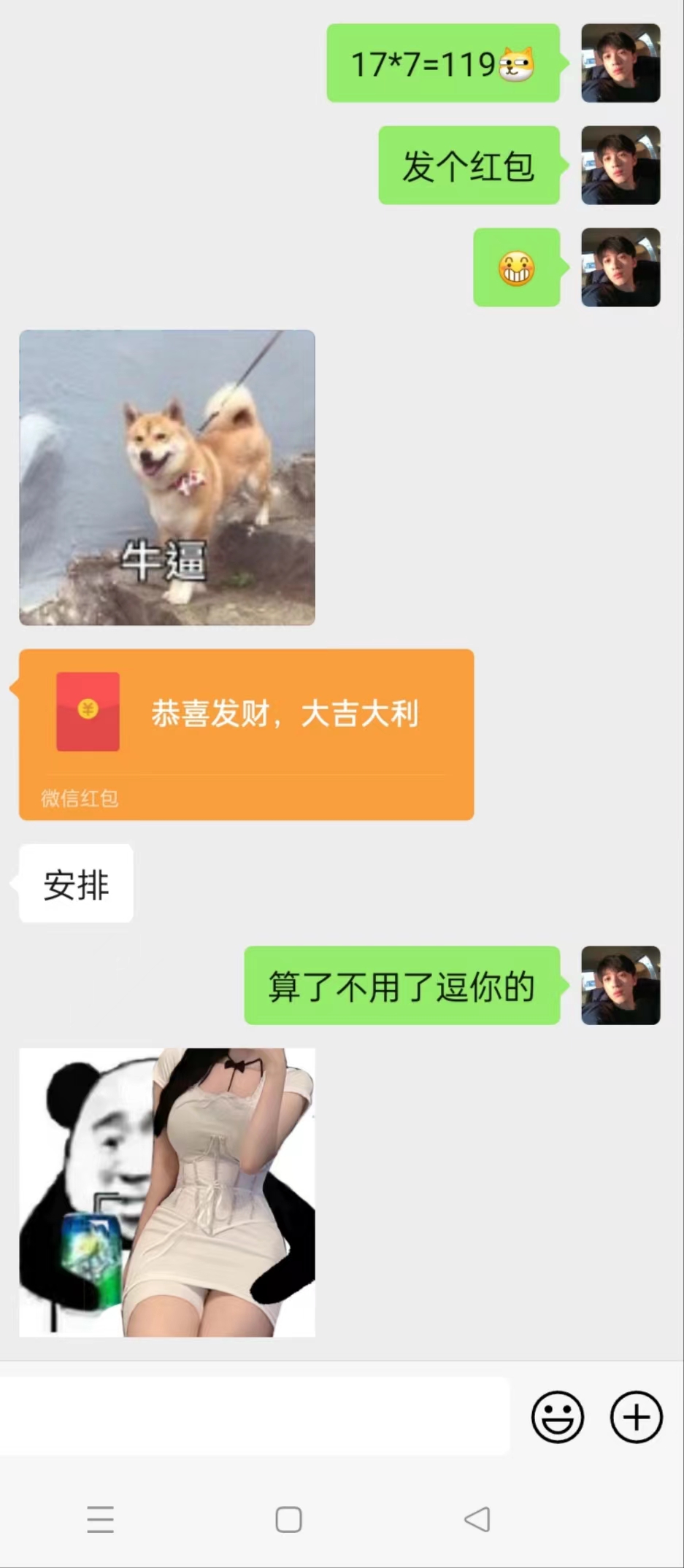684x1568 pixels.
Task: Open the emoji sticker panel
Action: coord(557,1417)
